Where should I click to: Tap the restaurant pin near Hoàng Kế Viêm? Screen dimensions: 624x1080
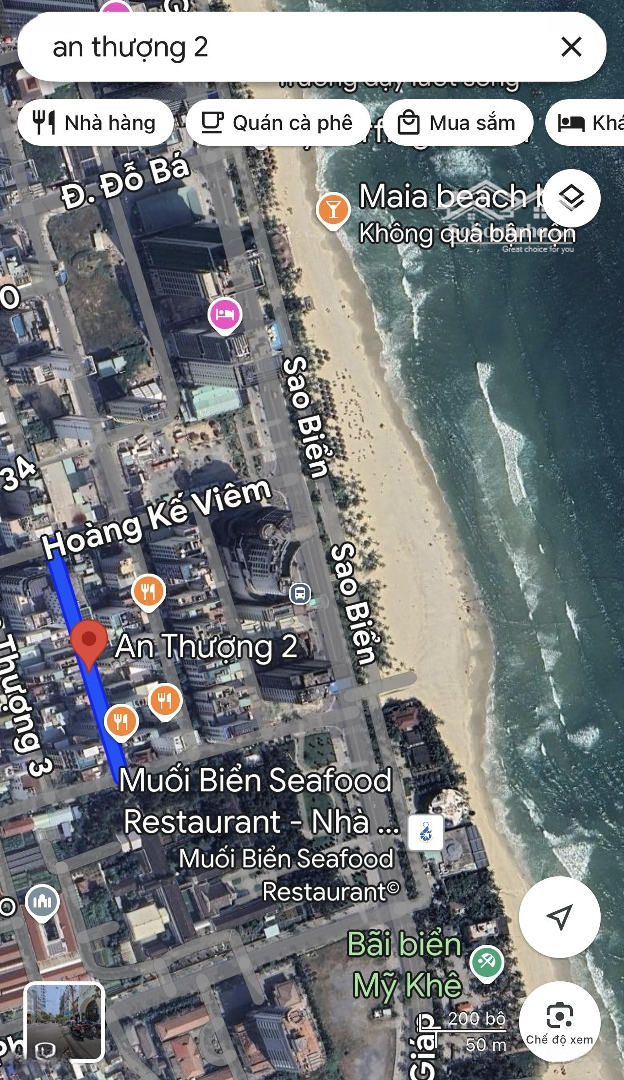tap(148, 592)
